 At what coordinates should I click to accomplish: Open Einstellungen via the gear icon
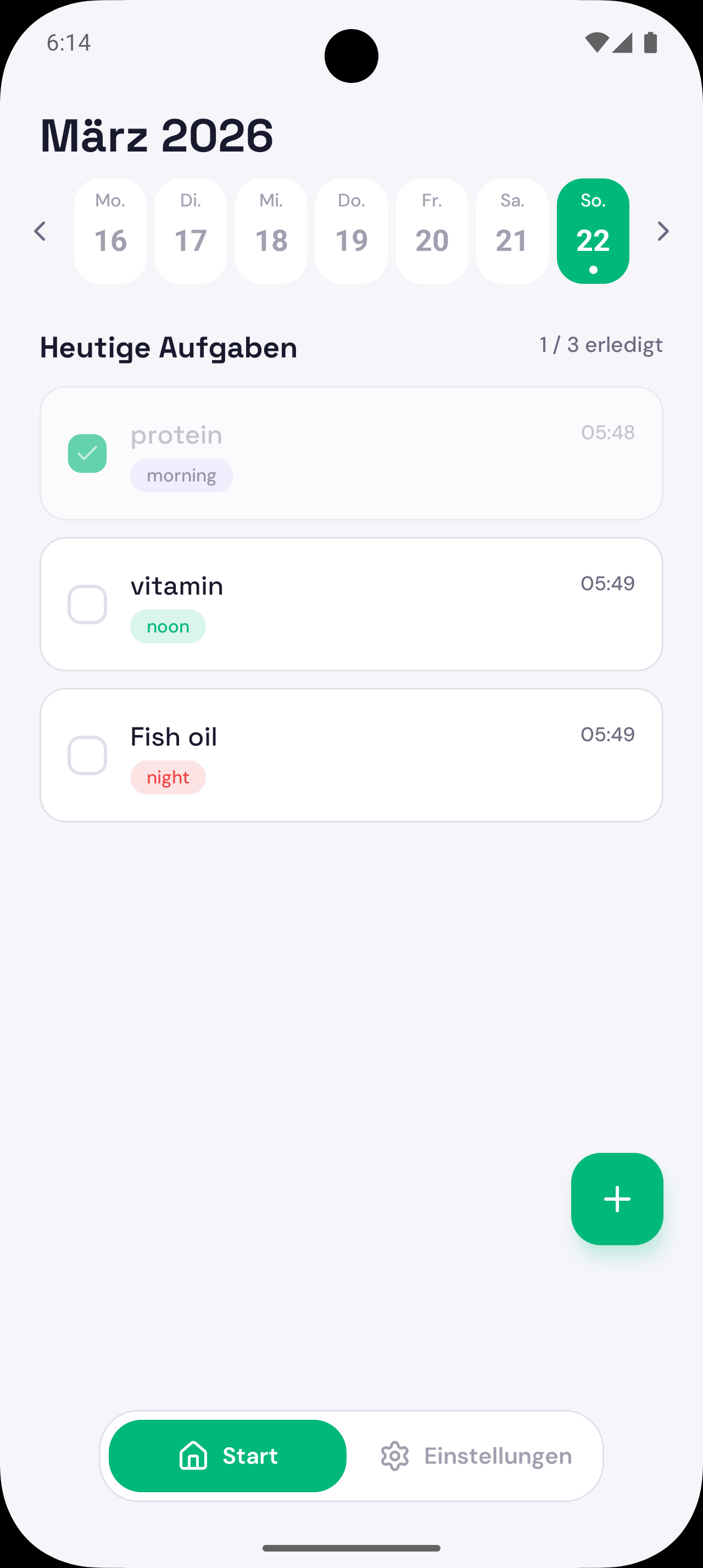point(394,1456)
